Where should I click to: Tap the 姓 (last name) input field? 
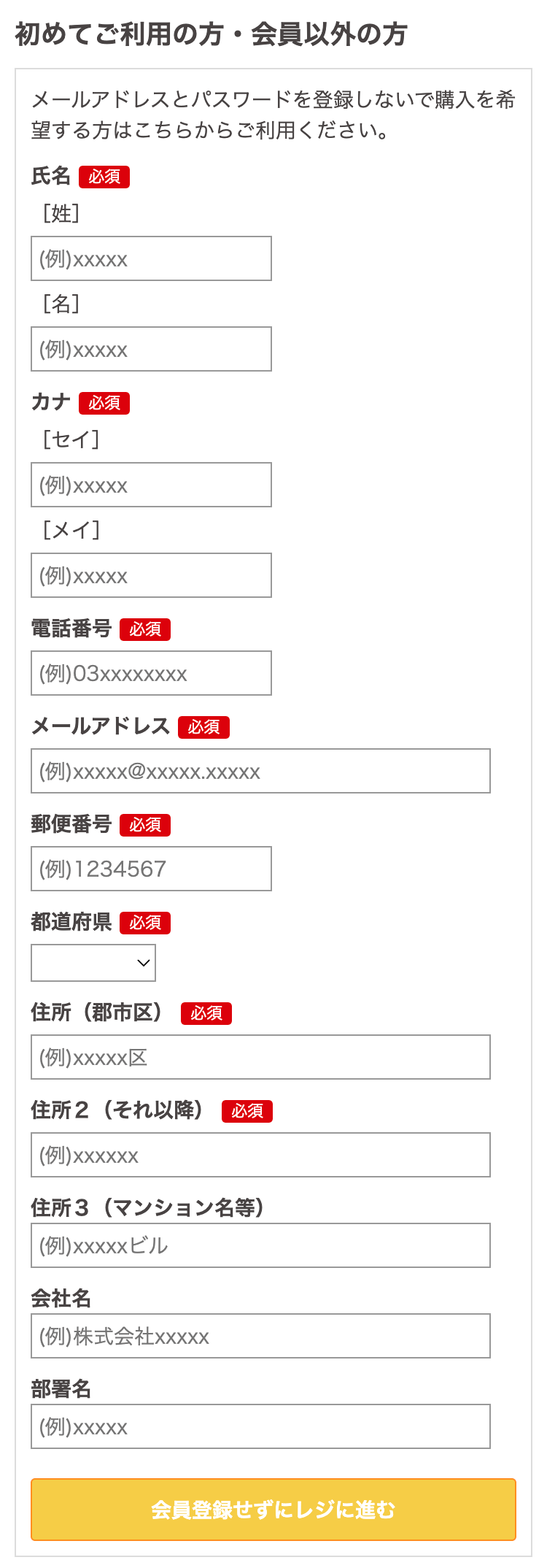151,258
